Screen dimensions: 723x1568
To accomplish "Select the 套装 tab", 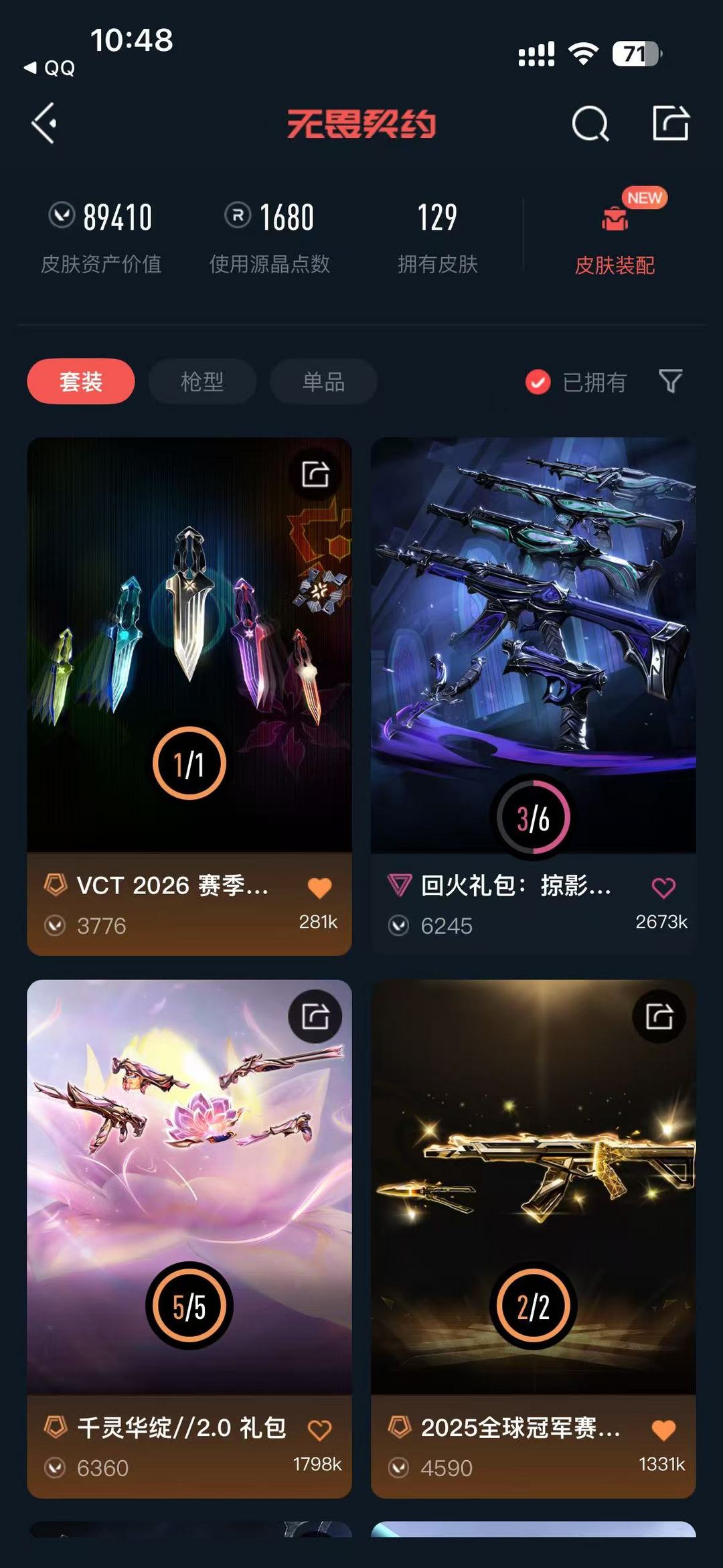I will pos(81,382).
